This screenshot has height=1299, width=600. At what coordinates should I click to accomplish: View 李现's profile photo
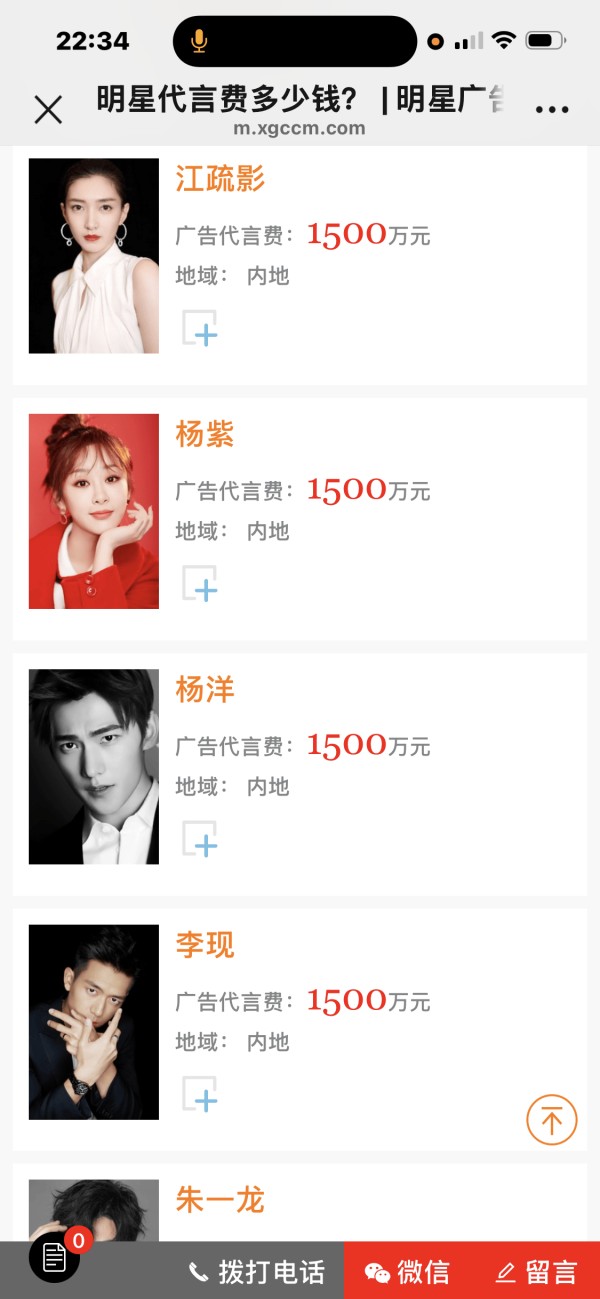tap(94, 1022)
